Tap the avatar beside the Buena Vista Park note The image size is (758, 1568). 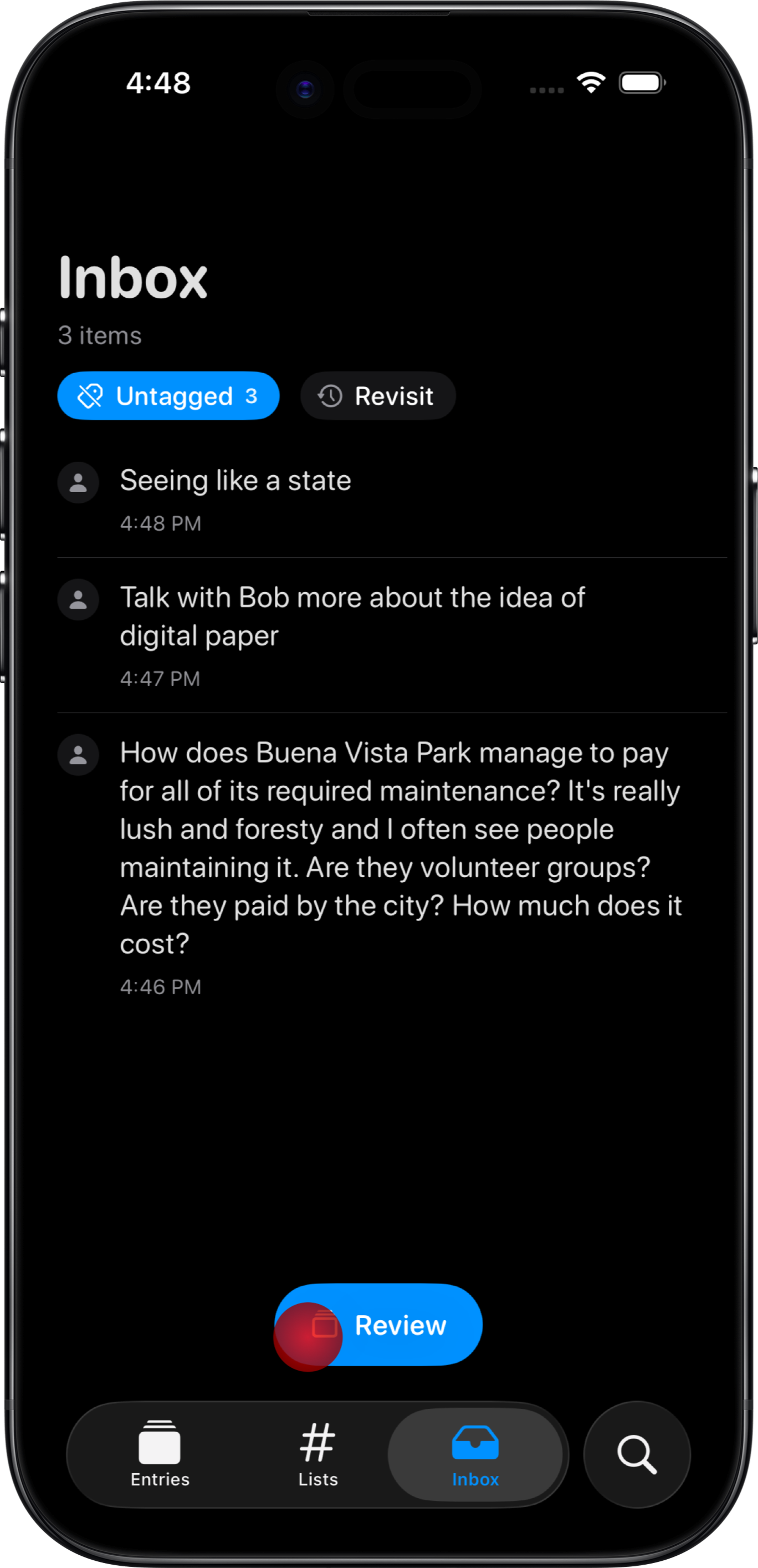[78, 755]
